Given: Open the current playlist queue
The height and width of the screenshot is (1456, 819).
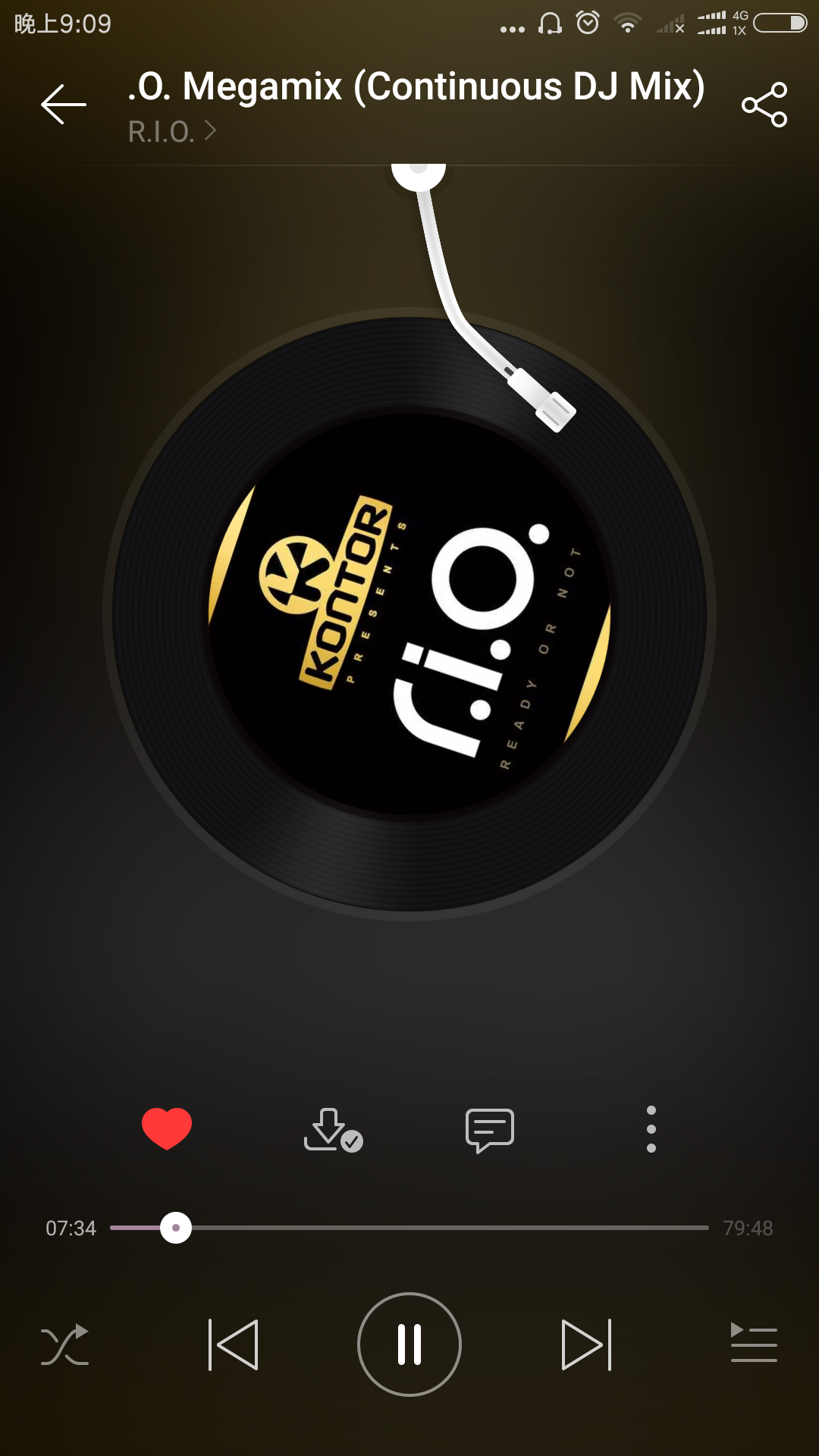Looking at the screenshot, I should tap(754, 1342).
